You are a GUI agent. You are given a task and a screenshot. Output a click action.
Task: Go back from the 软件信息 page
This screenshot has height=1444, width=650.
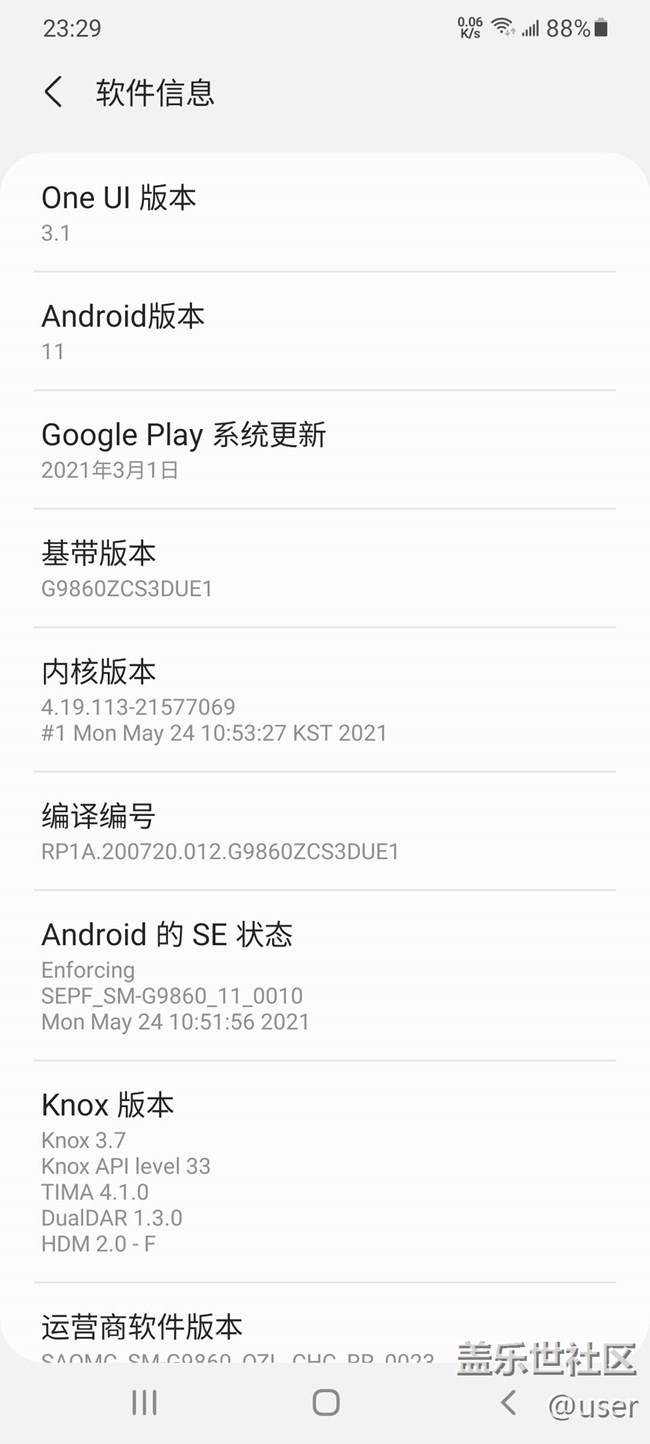[x=54, y=93]
